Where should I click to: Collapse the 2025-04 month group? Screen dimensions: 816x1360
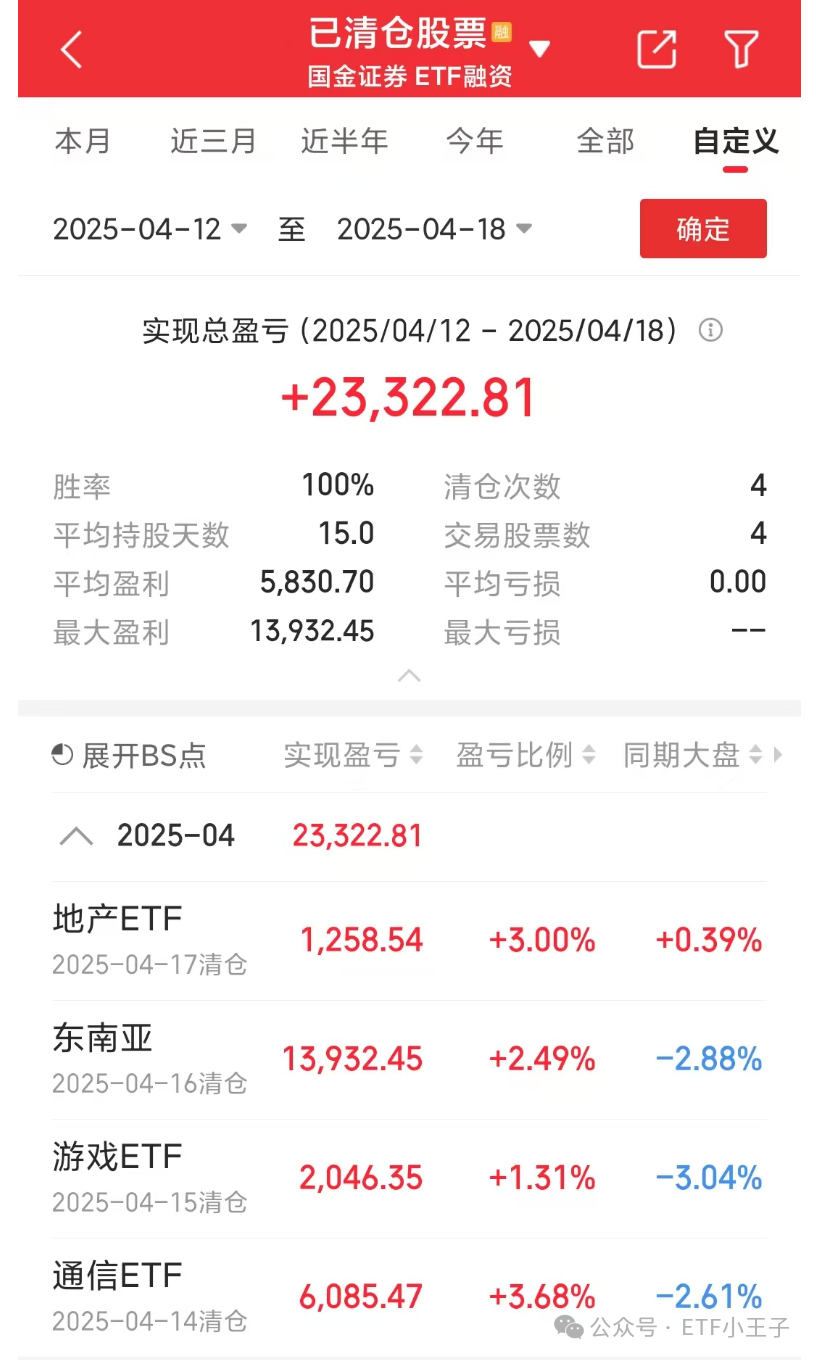76,836
